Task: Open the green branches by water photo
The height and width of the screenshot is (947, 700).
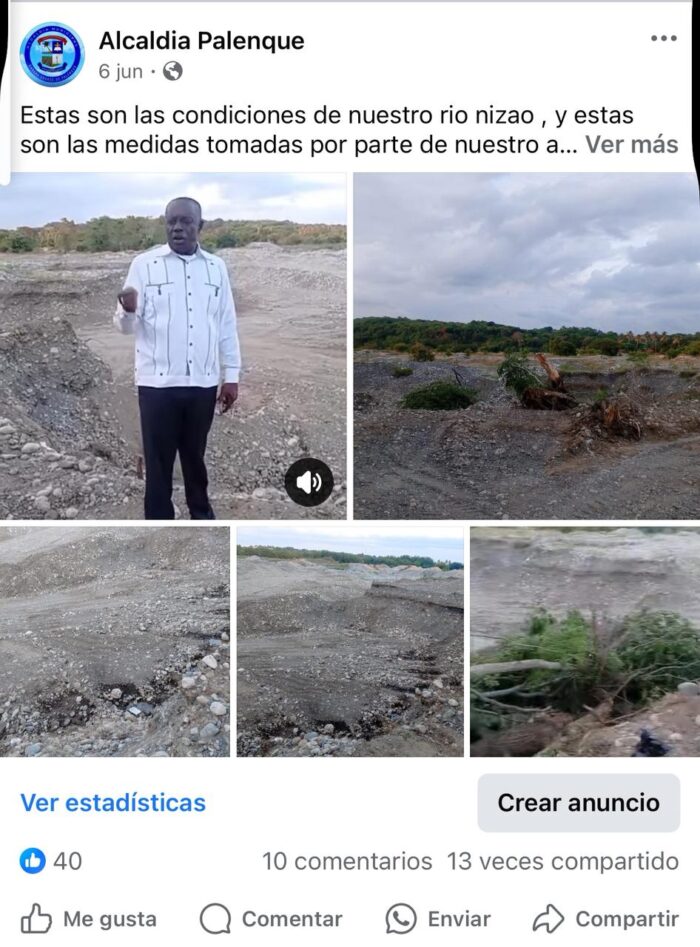Action: click(x=585, y=642)
